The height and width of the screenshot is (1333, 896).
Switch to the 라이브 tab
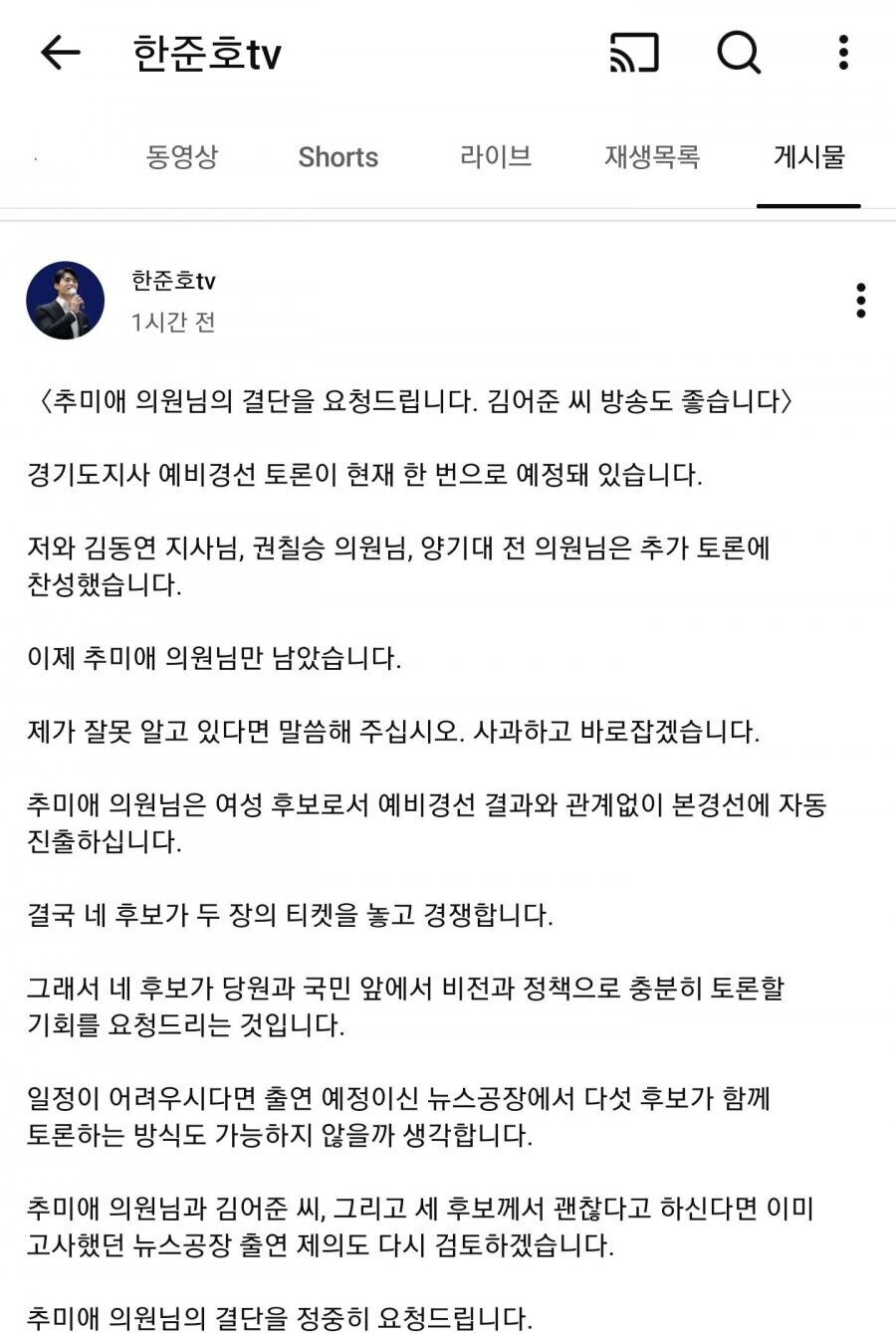pos(496,157)
